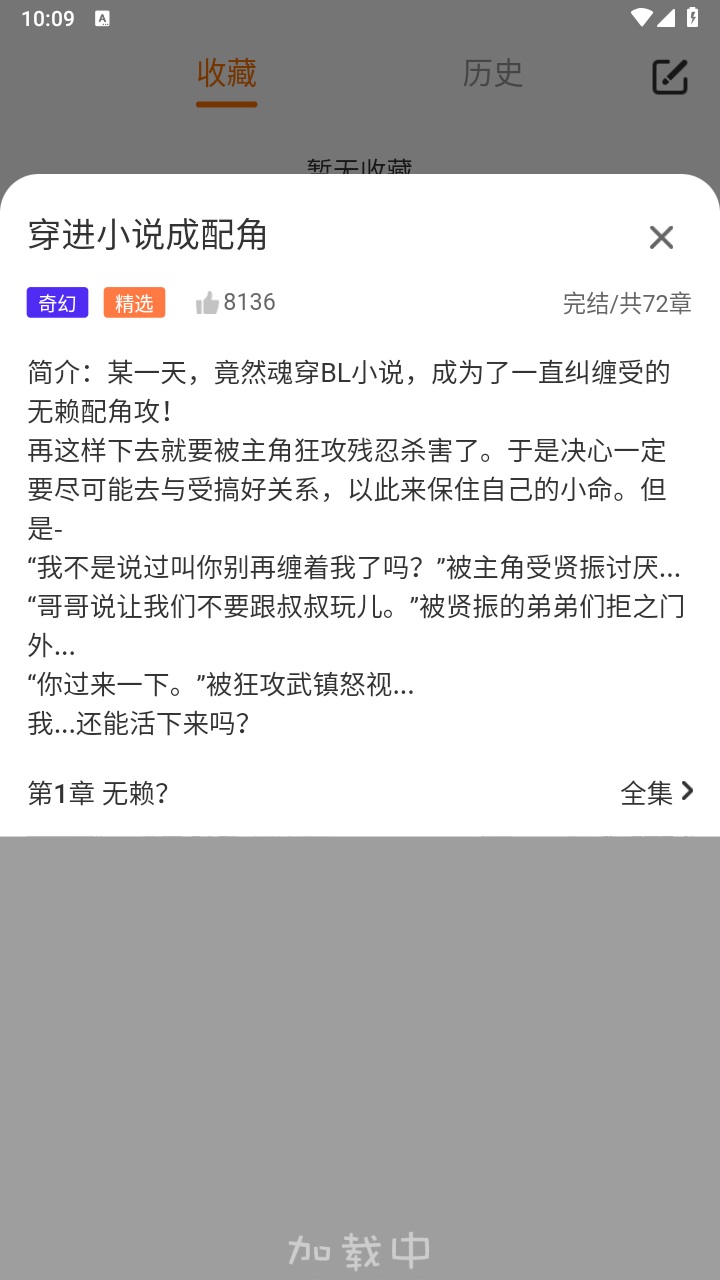Tap the novel title 穿进小说成配角
Image resolution: width=720 pixels, height=1280 pixels.
point(146,237)
